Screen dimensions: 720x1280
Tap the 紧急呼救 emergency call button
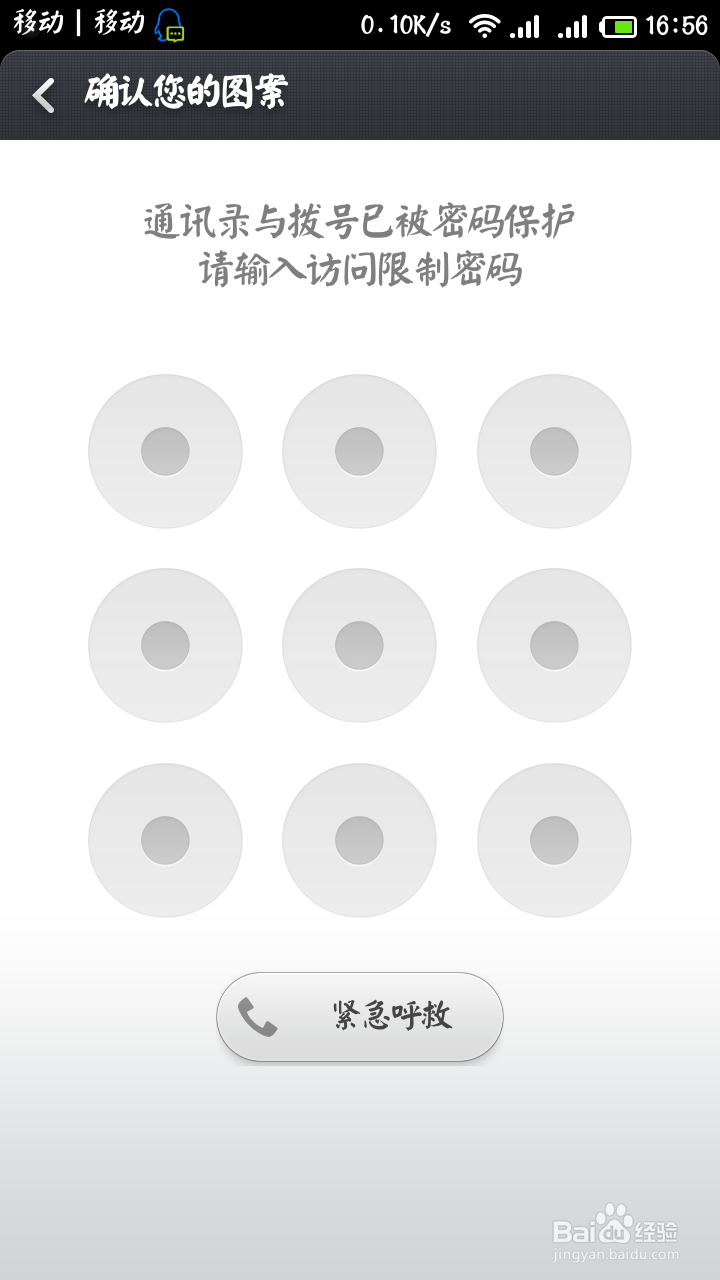pyautogui.click(x=359, y=1016)
